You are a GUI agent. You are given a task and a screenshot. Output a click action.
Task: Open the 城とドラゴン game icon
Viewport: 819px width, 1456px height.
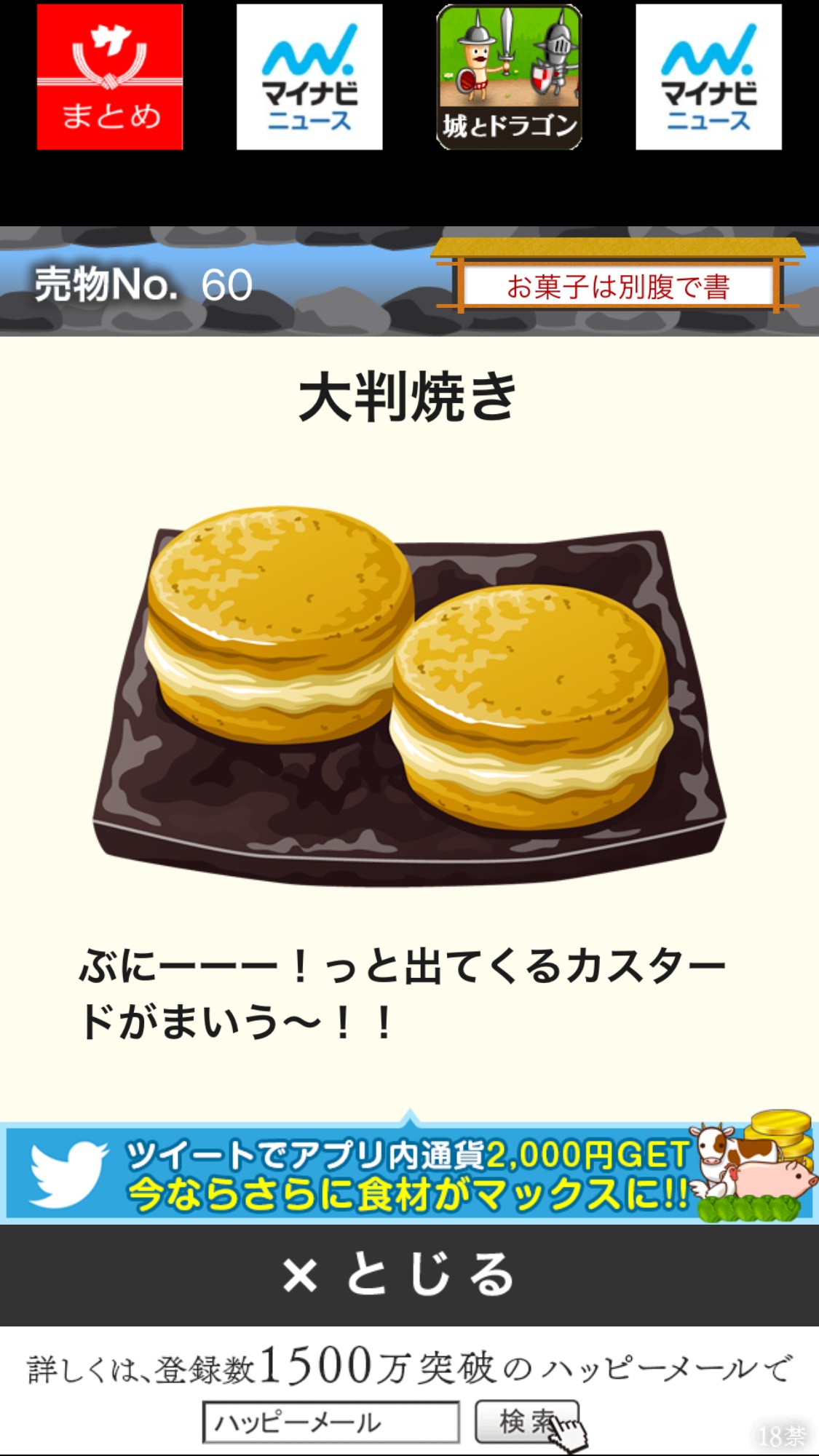pyautogui.click(x=509, y=77)
